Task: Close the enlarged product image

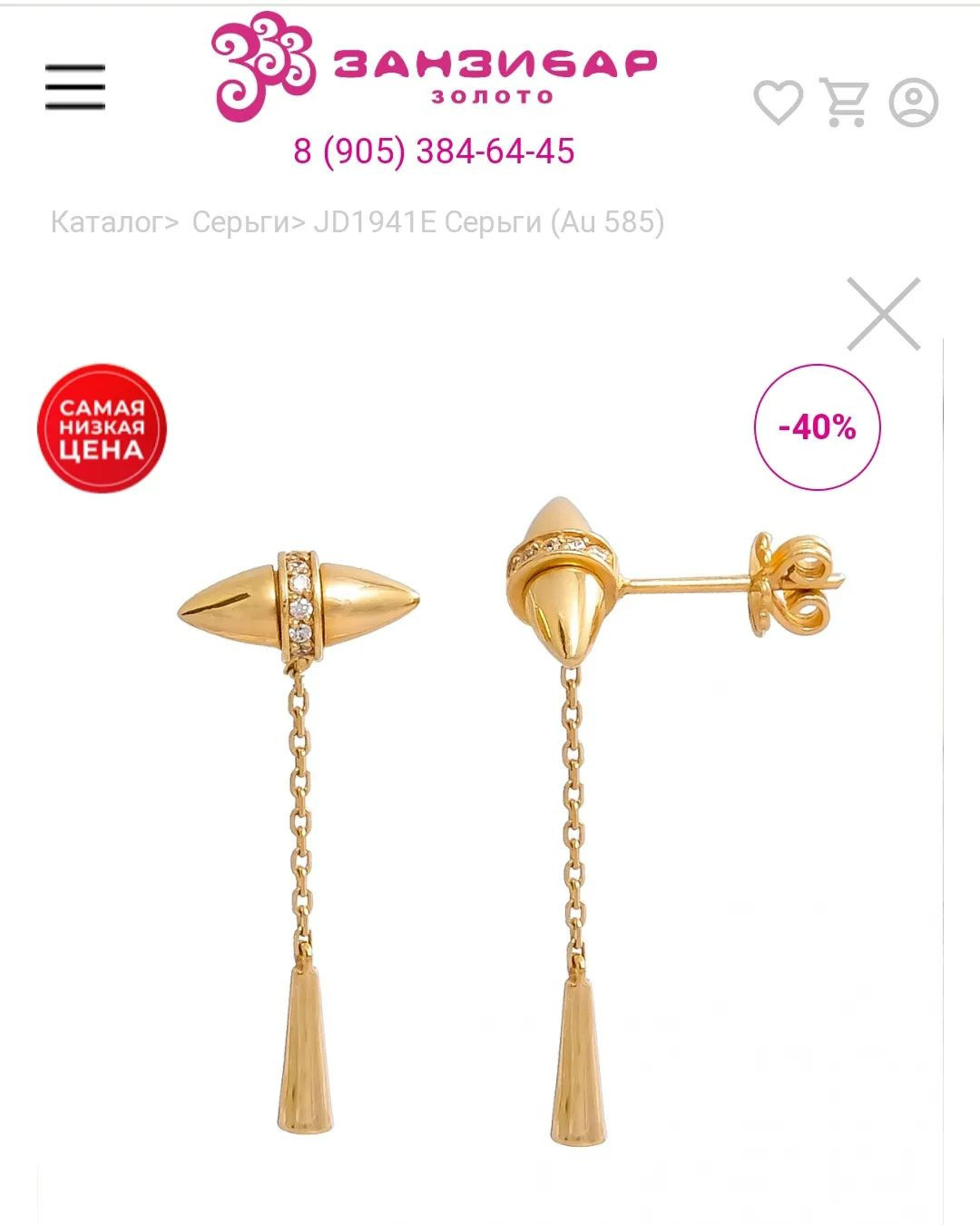Action: tap(883, 314)
